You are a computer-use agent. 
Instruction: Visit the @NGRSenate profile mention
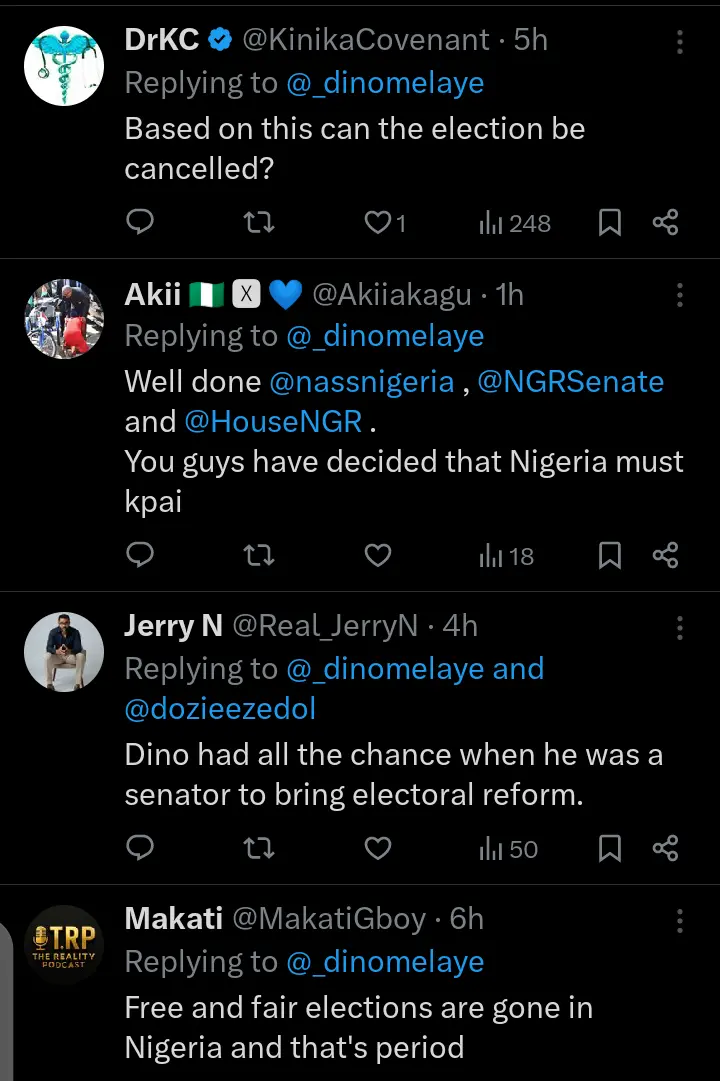tap(570, 381)
